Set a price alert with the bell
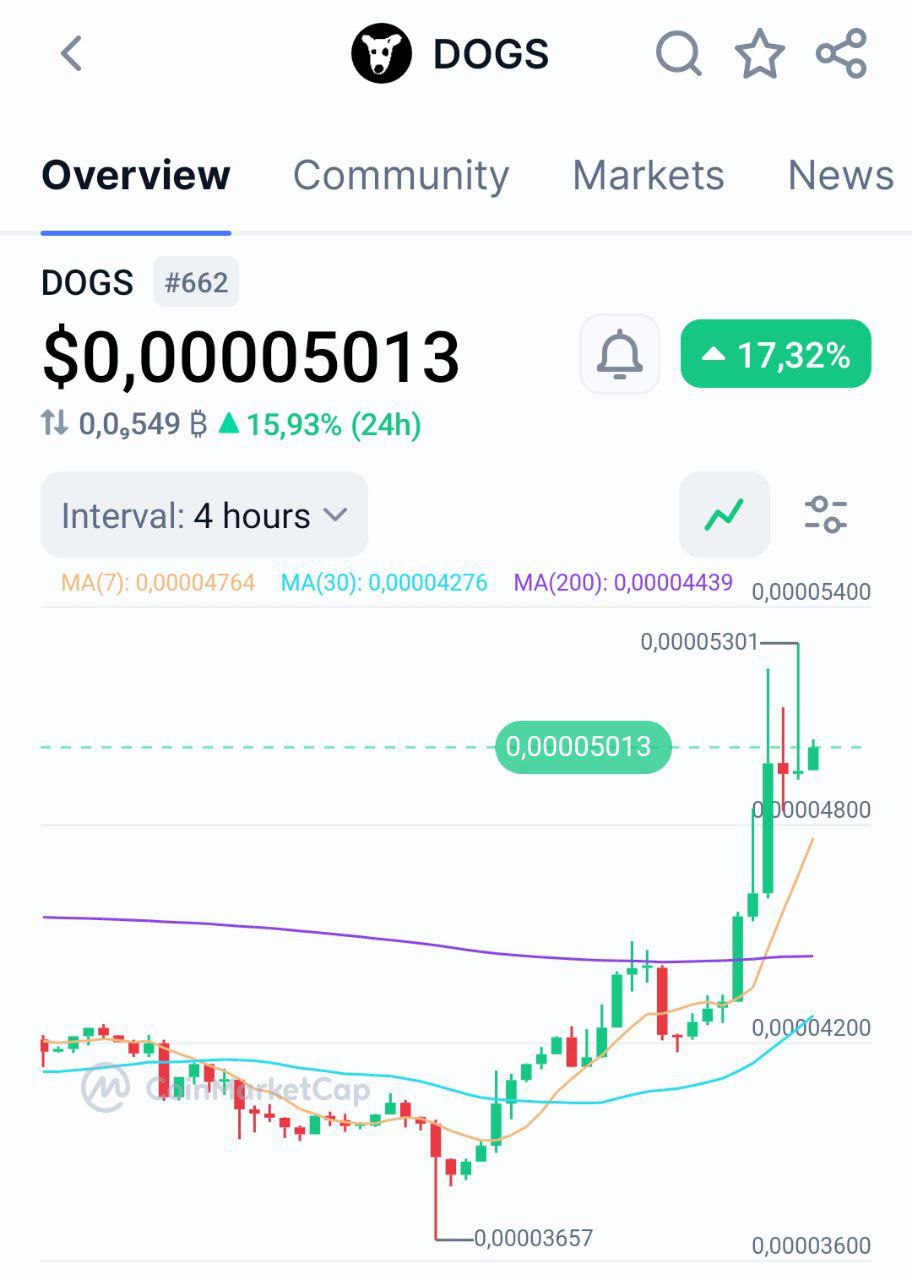The width and height of the screenshot is (912, 1280). pyautogui.click(x=620, y=354)
